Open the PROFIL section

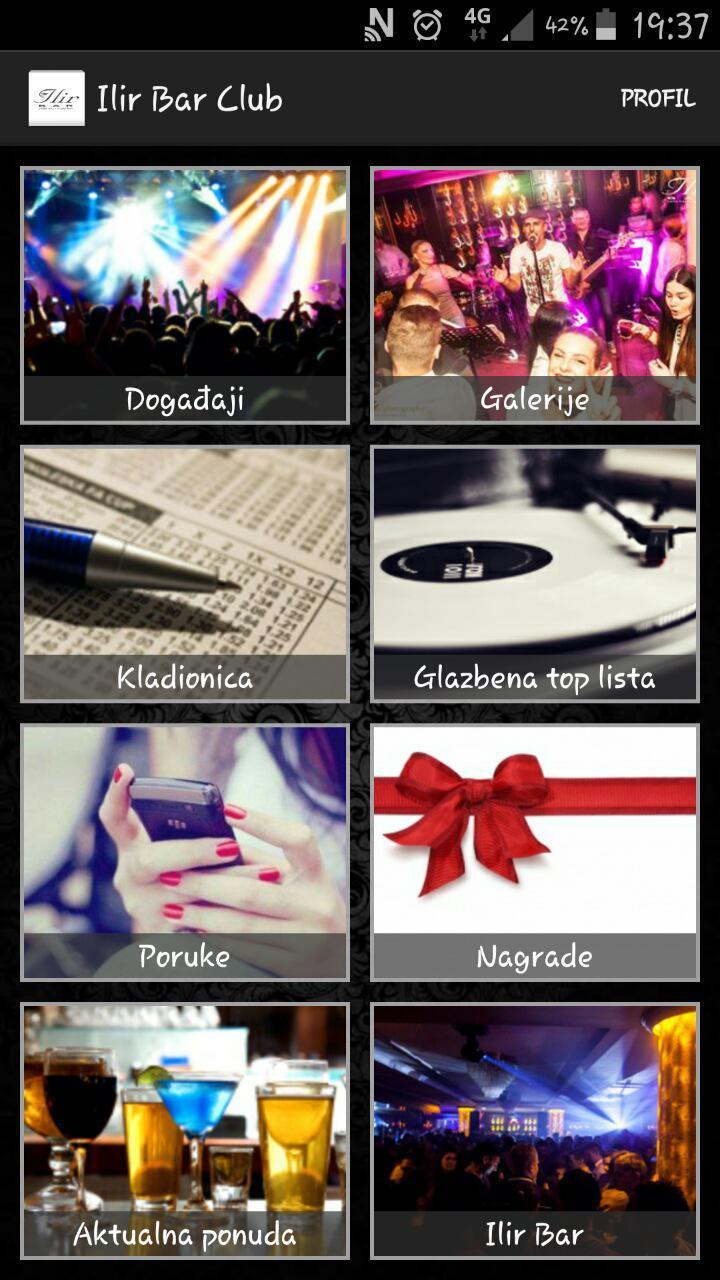coord(658,97)
